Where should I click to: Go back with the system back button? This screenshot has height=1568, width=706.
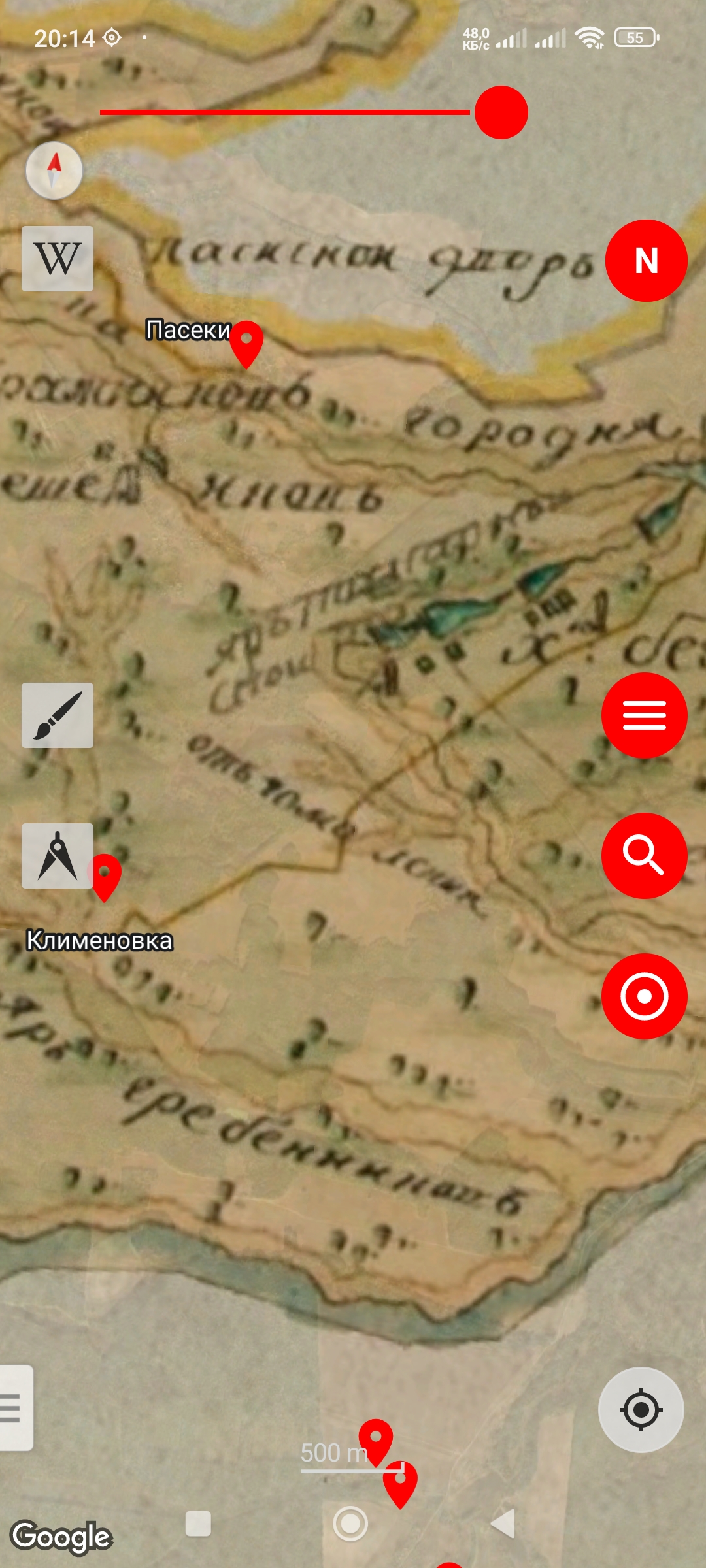[503, 1524]
